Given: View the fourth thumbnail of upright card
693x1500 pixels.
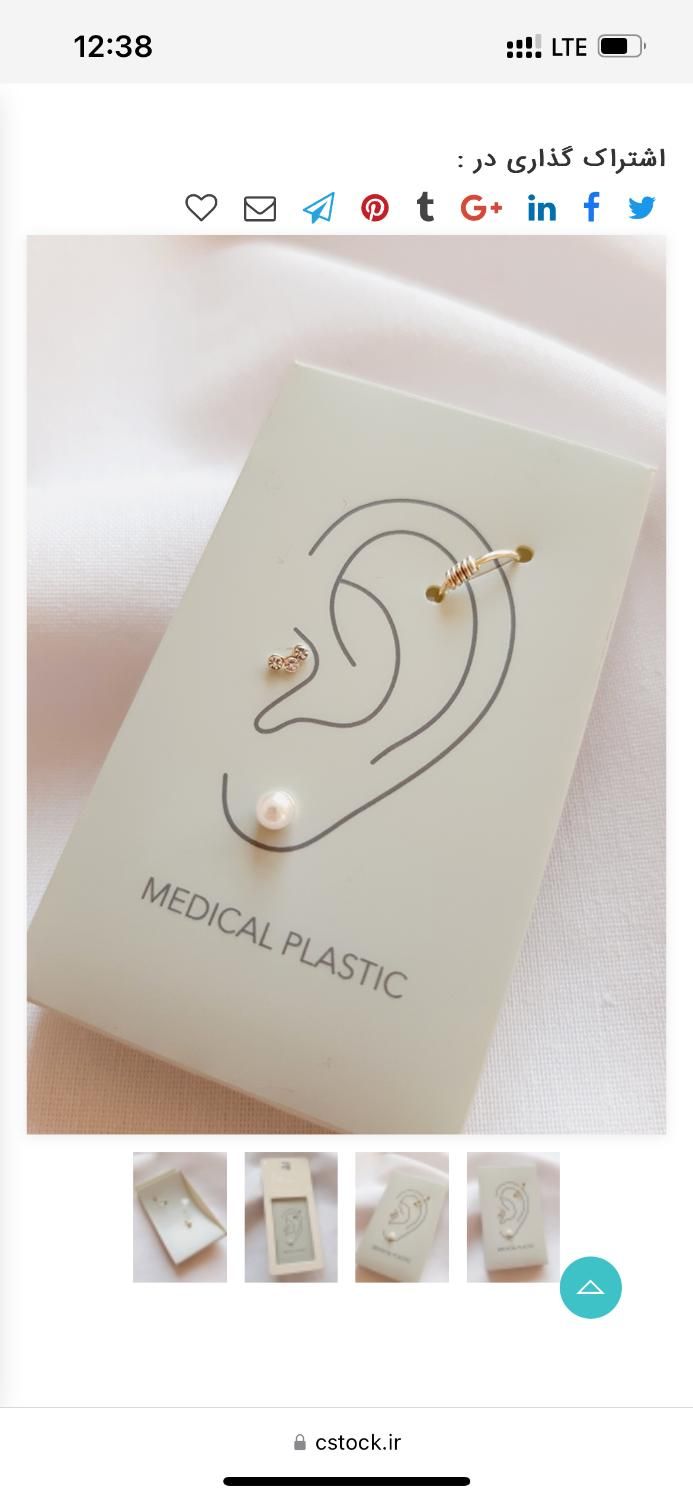Looking at the screenshot, I should [x=513, y=1217].
